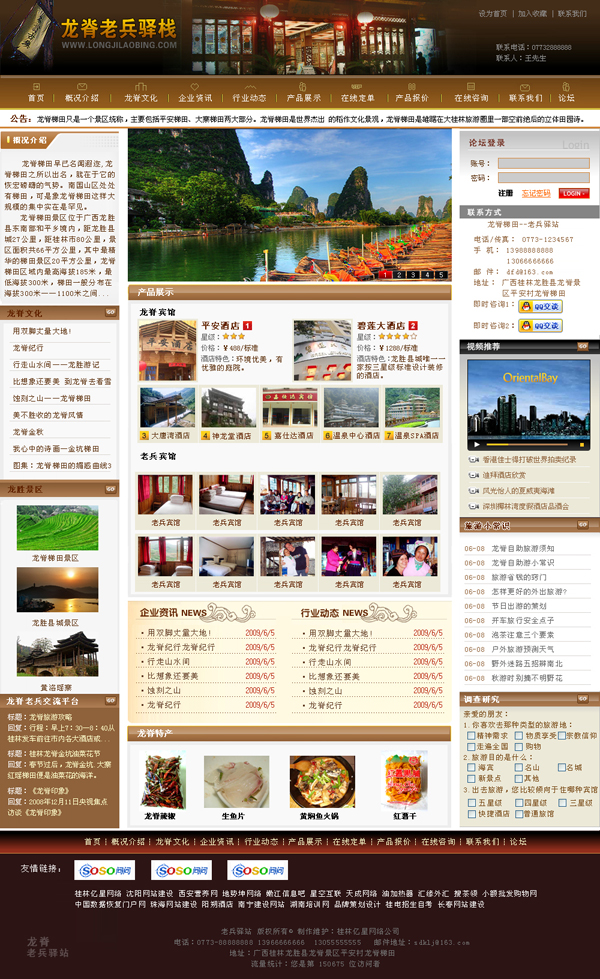Image resolution: width=600 pixels, height=979 pixels.
Task: Tap the red LOGIN button
Action: click(x=574, y=193)
